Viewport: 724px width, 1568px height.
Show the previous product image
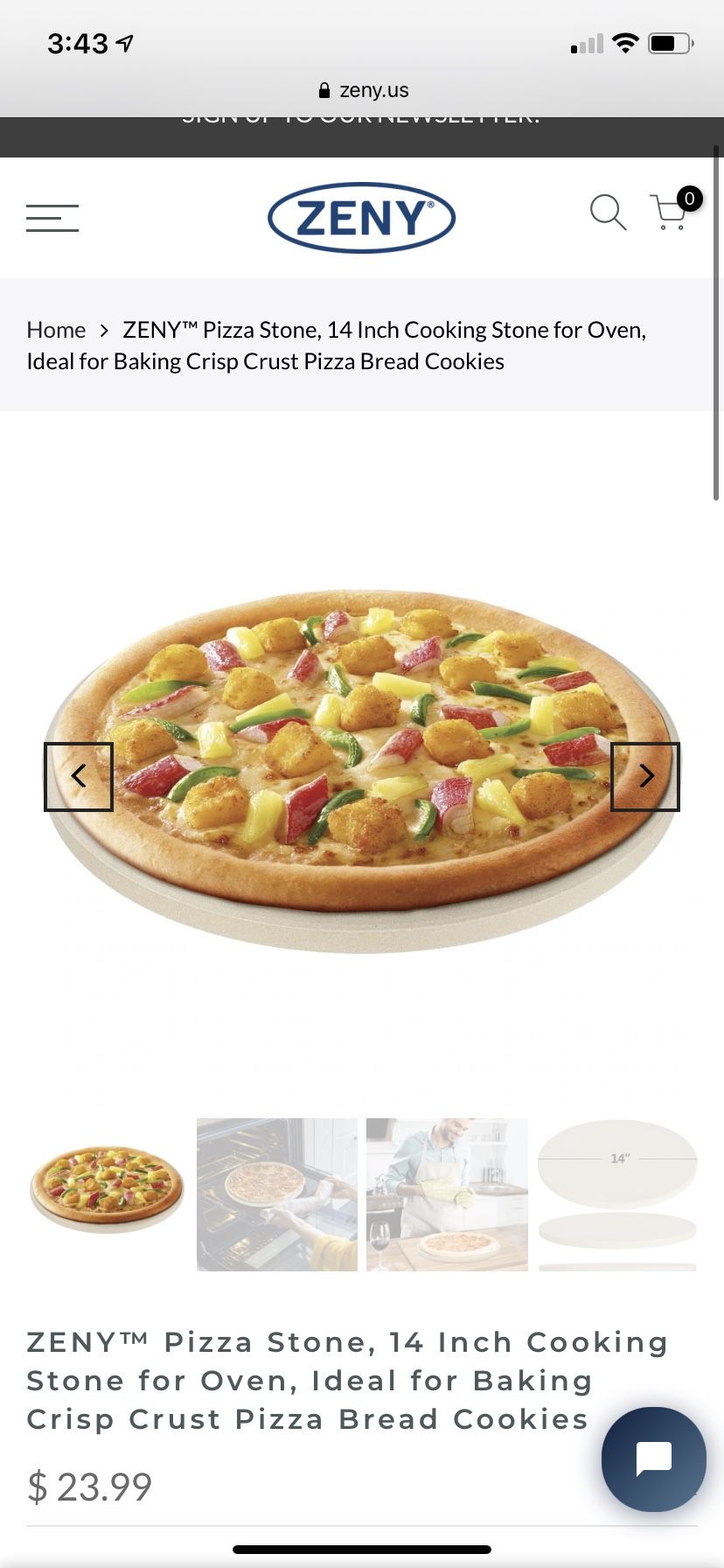pos(79,776)
